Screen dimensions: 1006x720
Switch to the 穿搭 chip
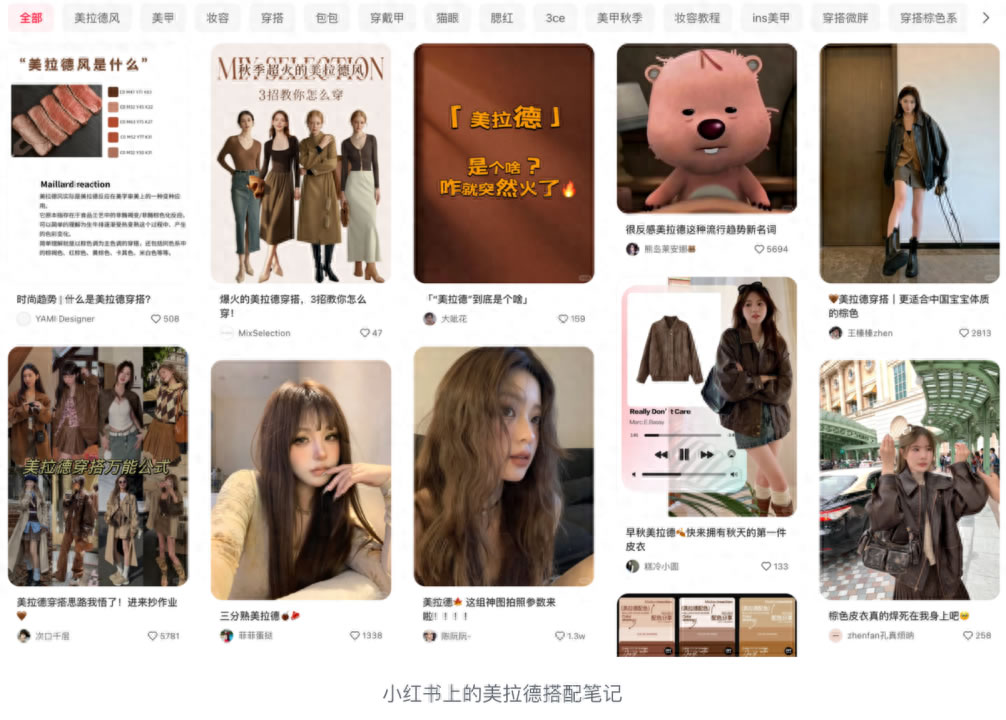(x=272, y=18)
